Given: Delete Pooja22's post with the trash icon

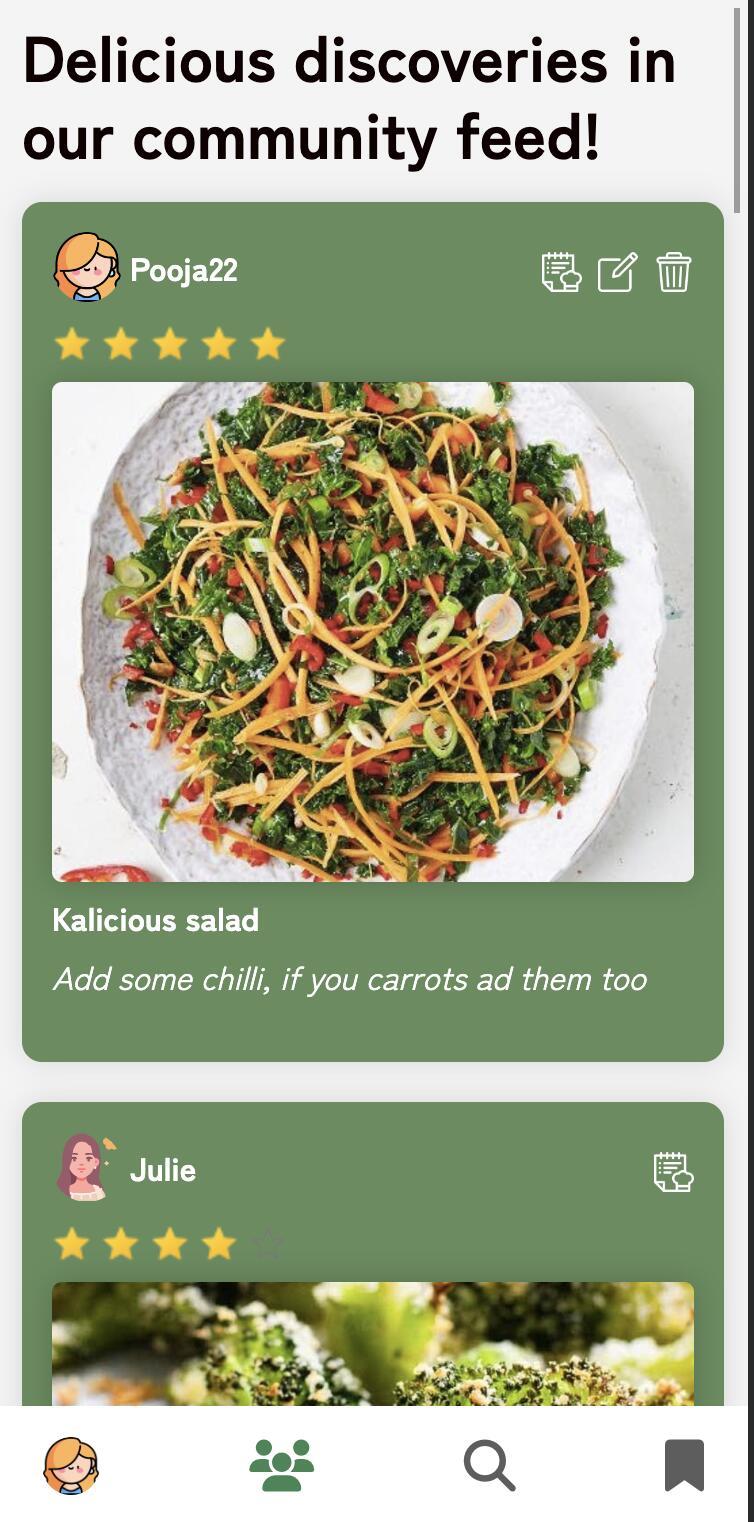Looking at the screenshot, I should (x=673, y=272).
